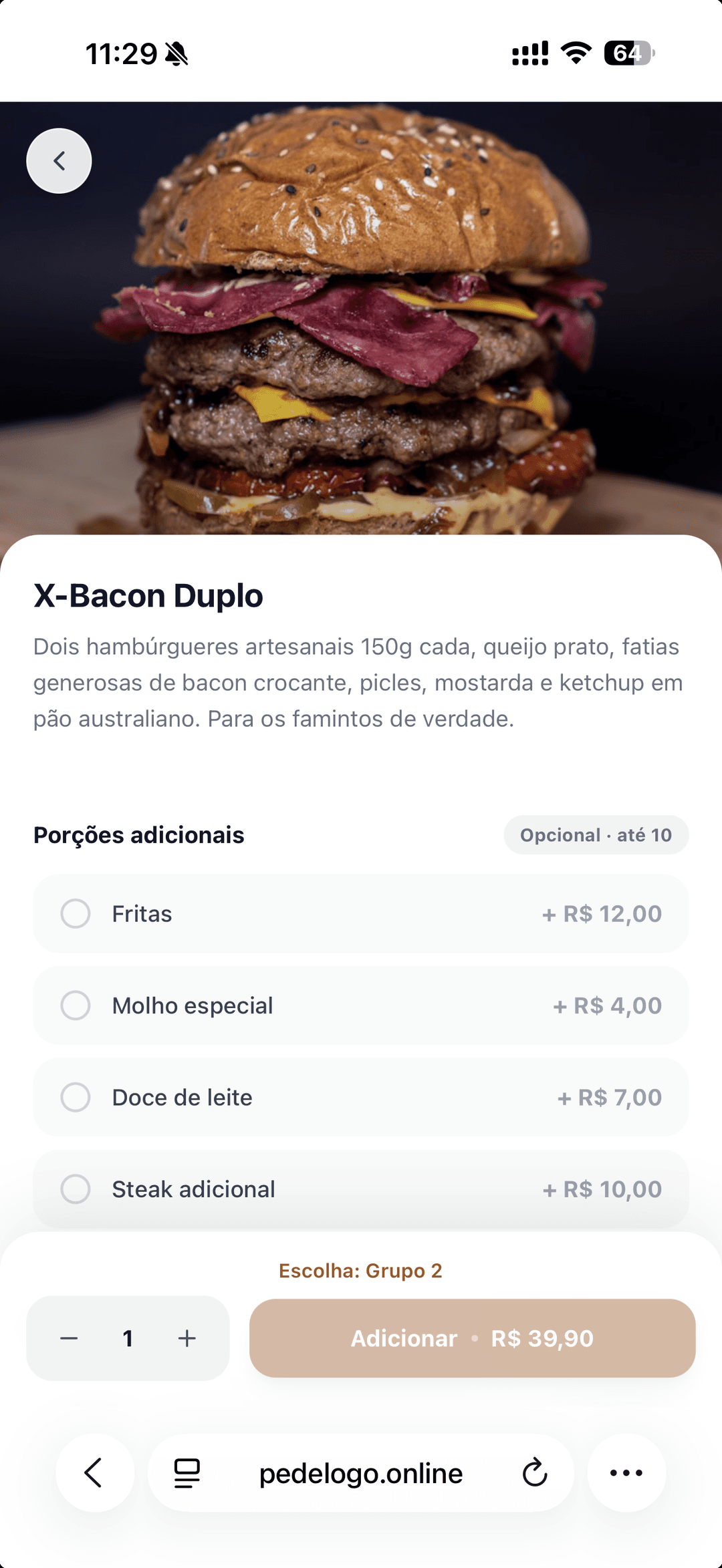Image resolution: width=722 pixels, height=1568 pixels.
Task: Tap the Adicionar R$ 39,90 button
Action: (472, 1338)
